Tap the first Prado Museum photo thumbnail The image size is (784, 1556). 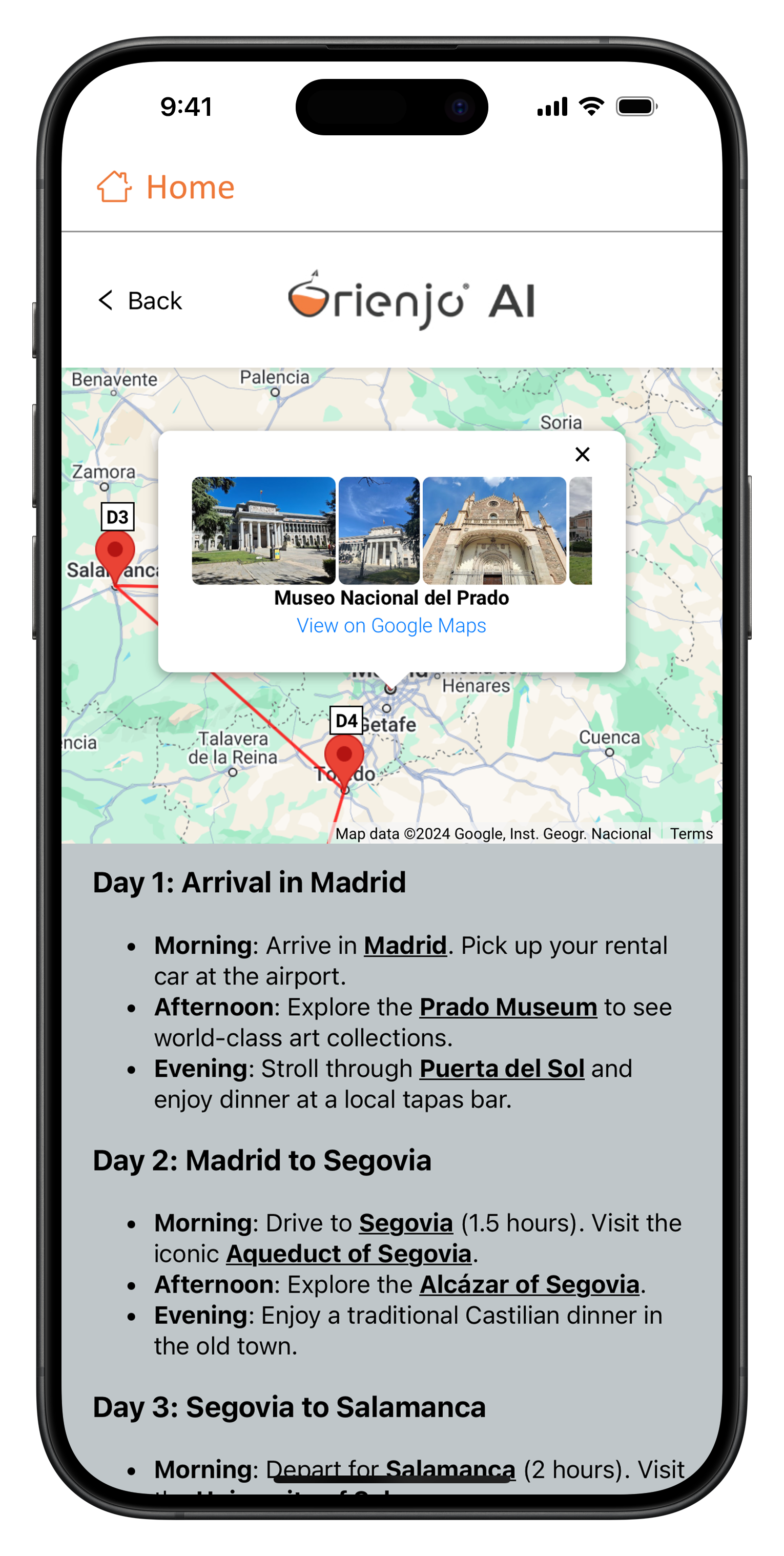263,531
